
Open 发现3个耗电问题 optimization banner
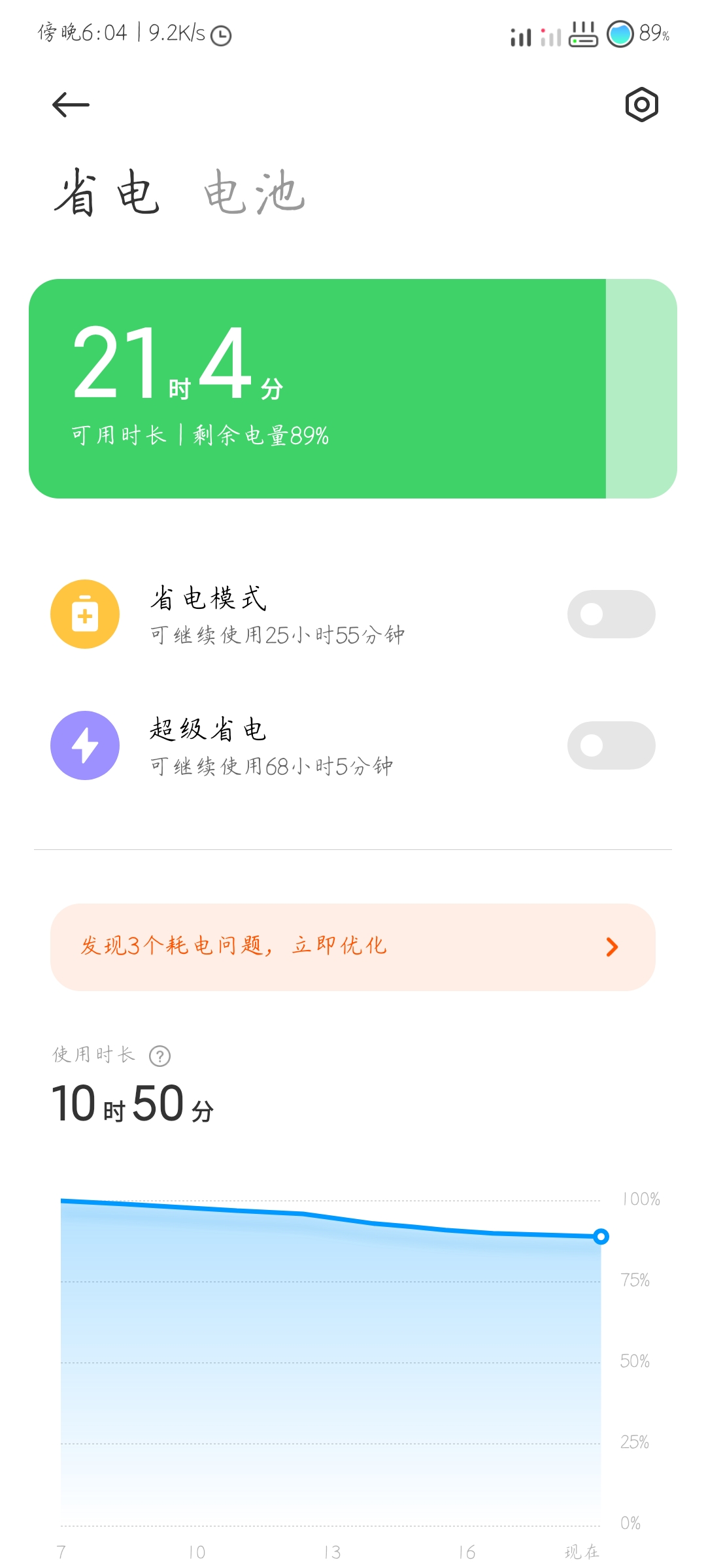(353, 947)
